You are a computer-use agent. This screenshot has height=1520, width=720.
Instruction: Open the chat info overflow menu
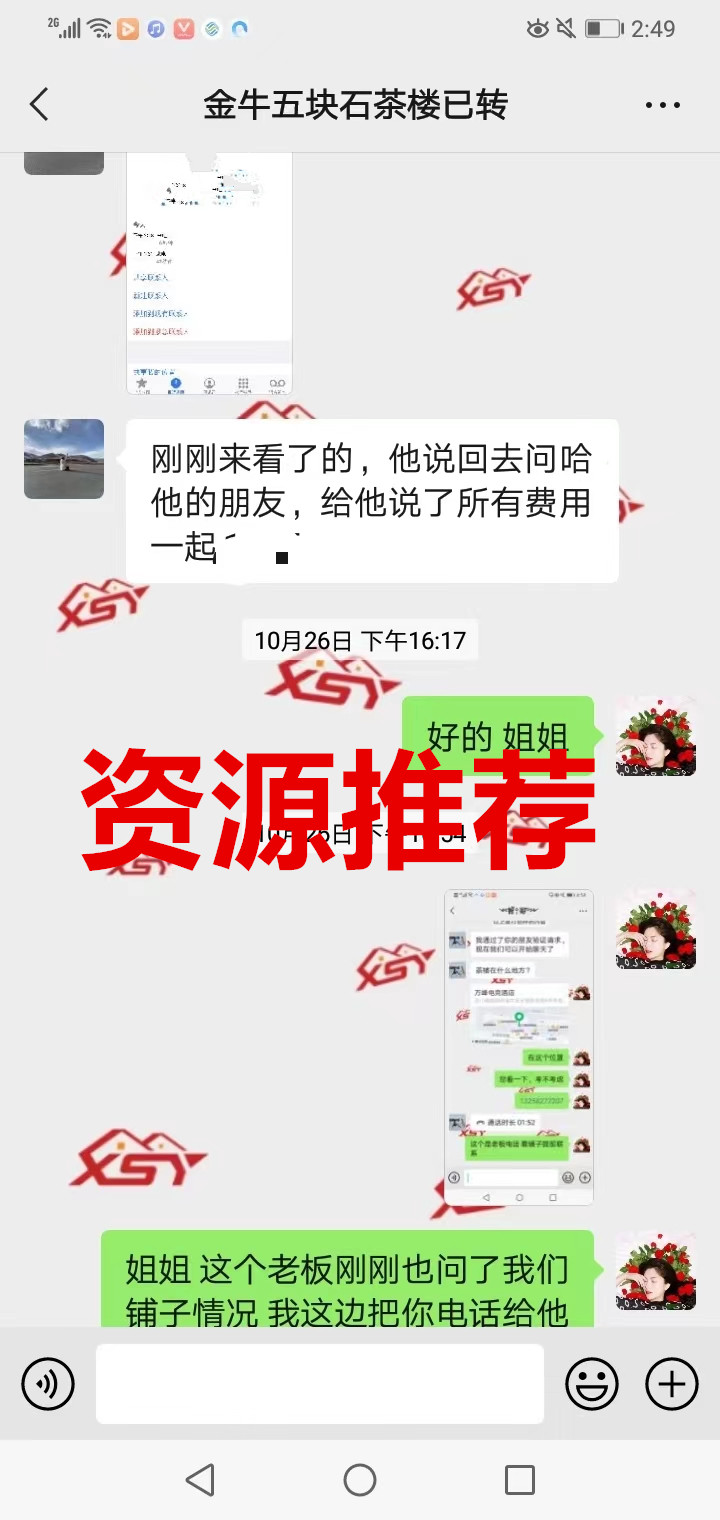click(x=662, y=105)
